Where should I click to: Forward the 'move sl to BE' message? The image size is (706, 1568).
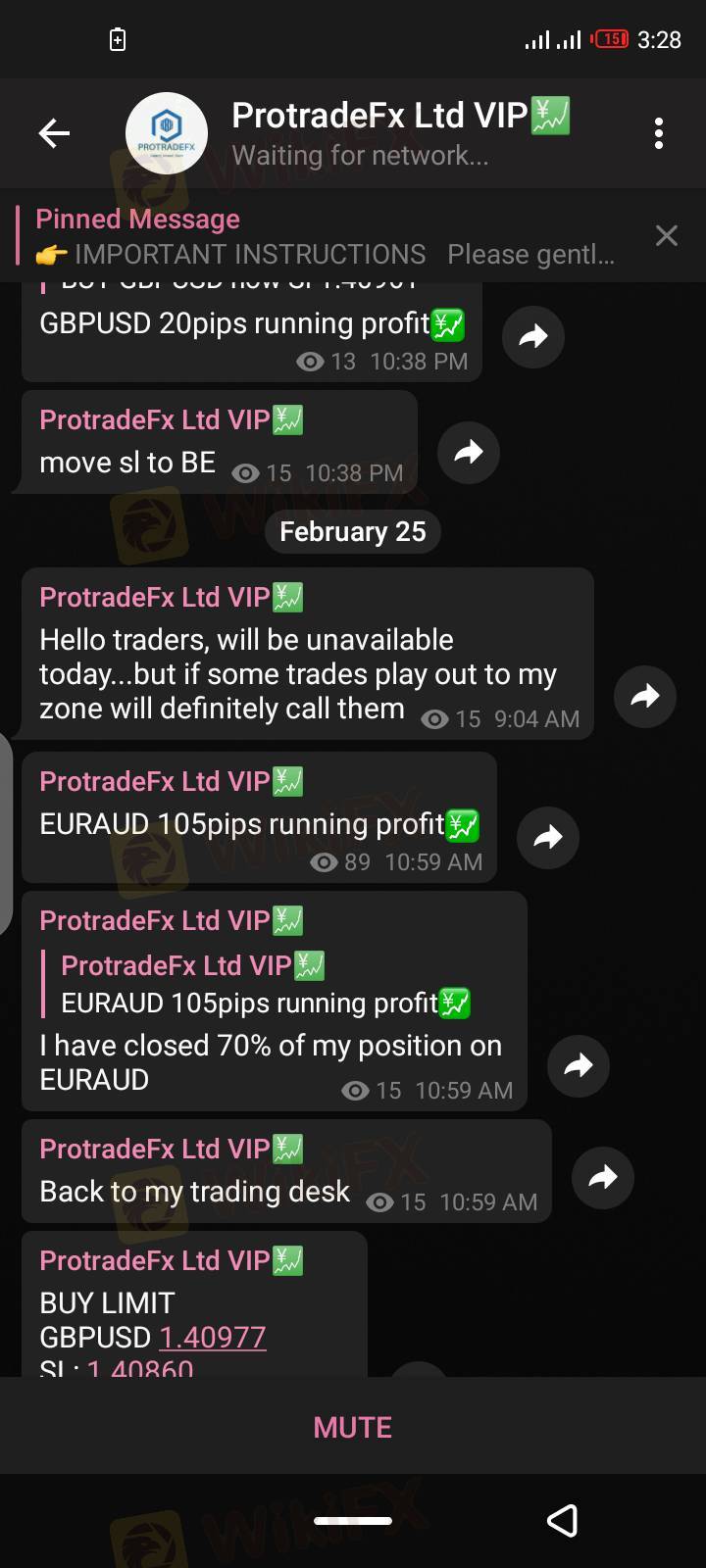tap(469, 452)
